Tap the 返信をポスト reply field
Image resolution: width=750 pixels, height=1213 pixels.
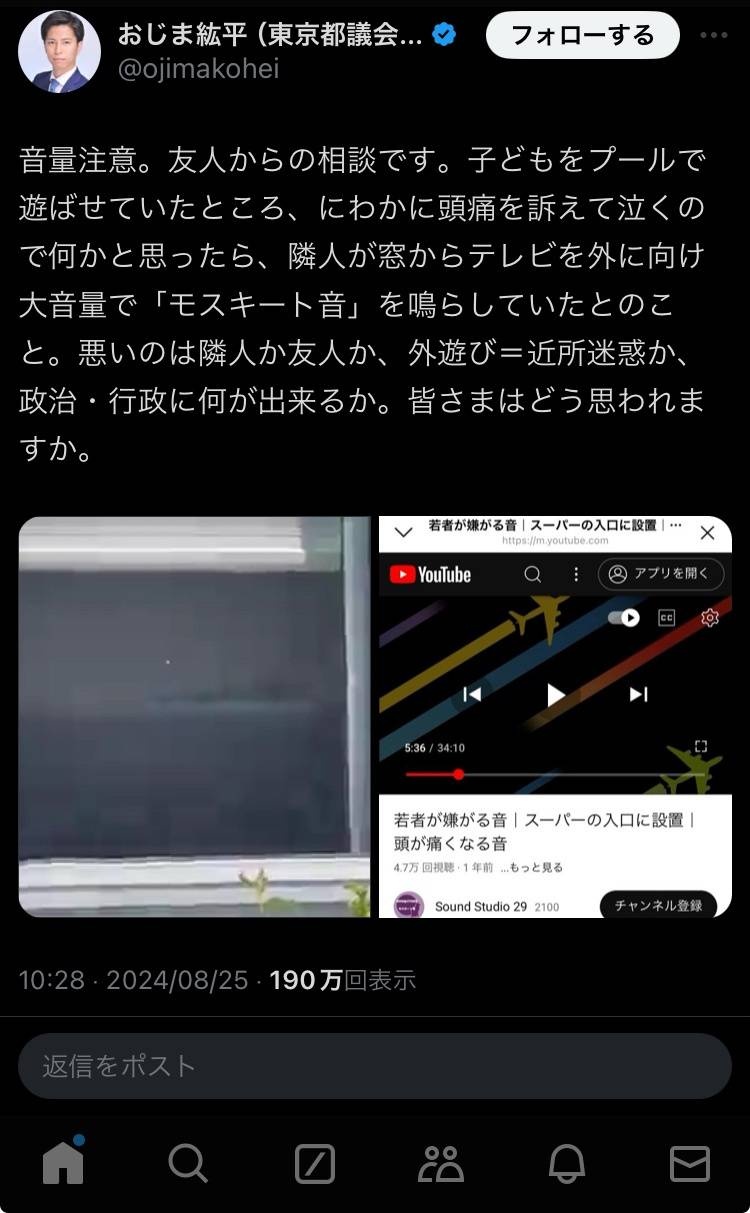point(374,1066)
